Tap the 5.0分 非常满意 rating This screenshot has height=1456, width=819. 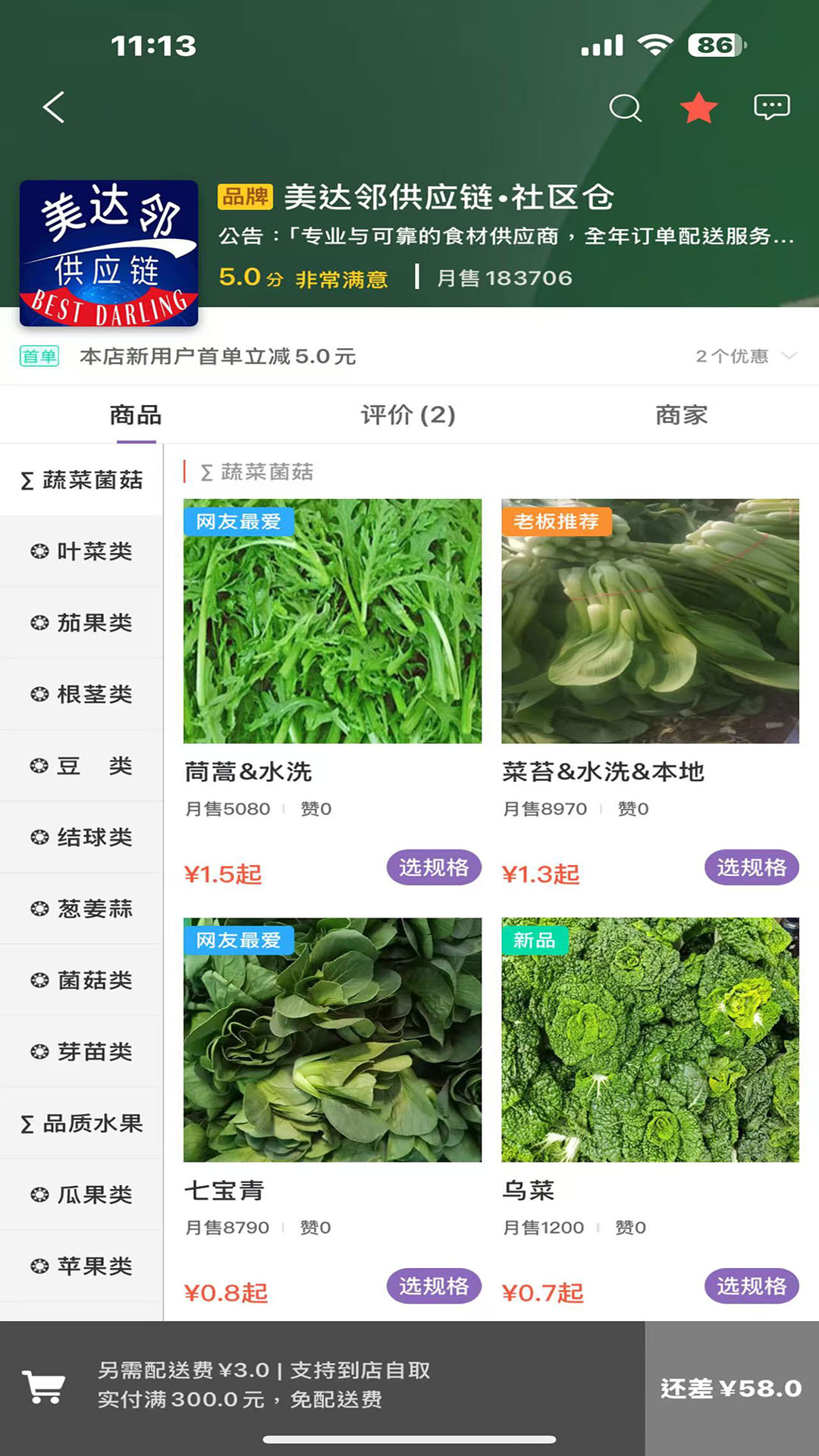(303, 278)
